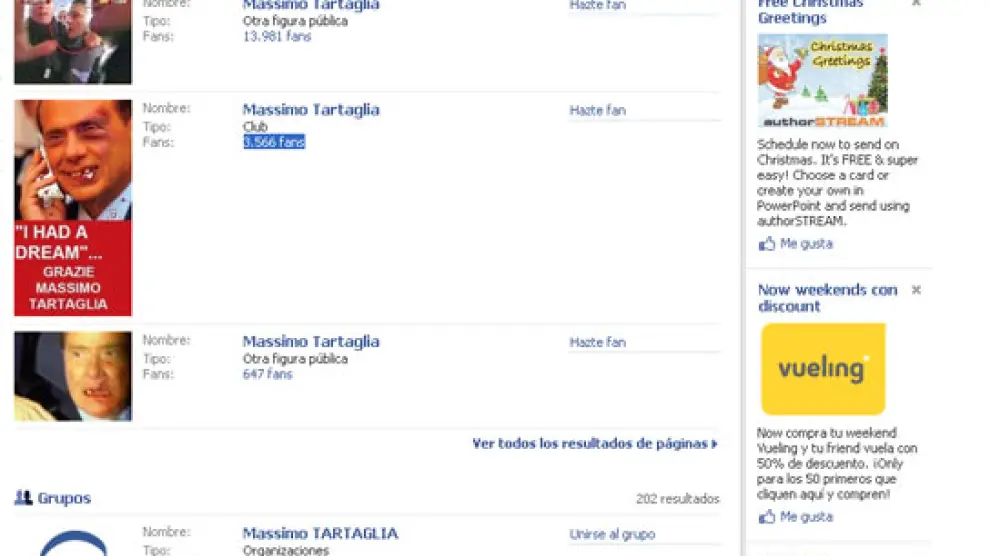Open the Christmas Greetings authorSTREAM ad image
This screenshot has width=990, height=556.
[822, 81]
